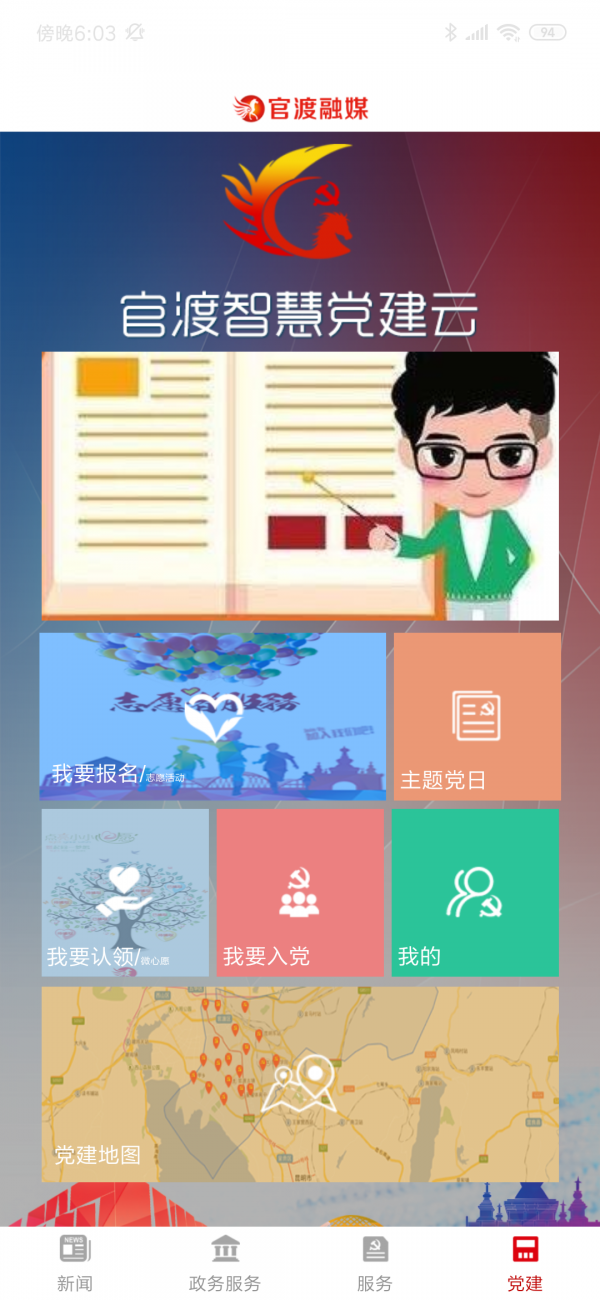This screenshot has width=600, height=1300.
Task: Open the 我要报名 volunteer activity tile
Action: point(213,716)
